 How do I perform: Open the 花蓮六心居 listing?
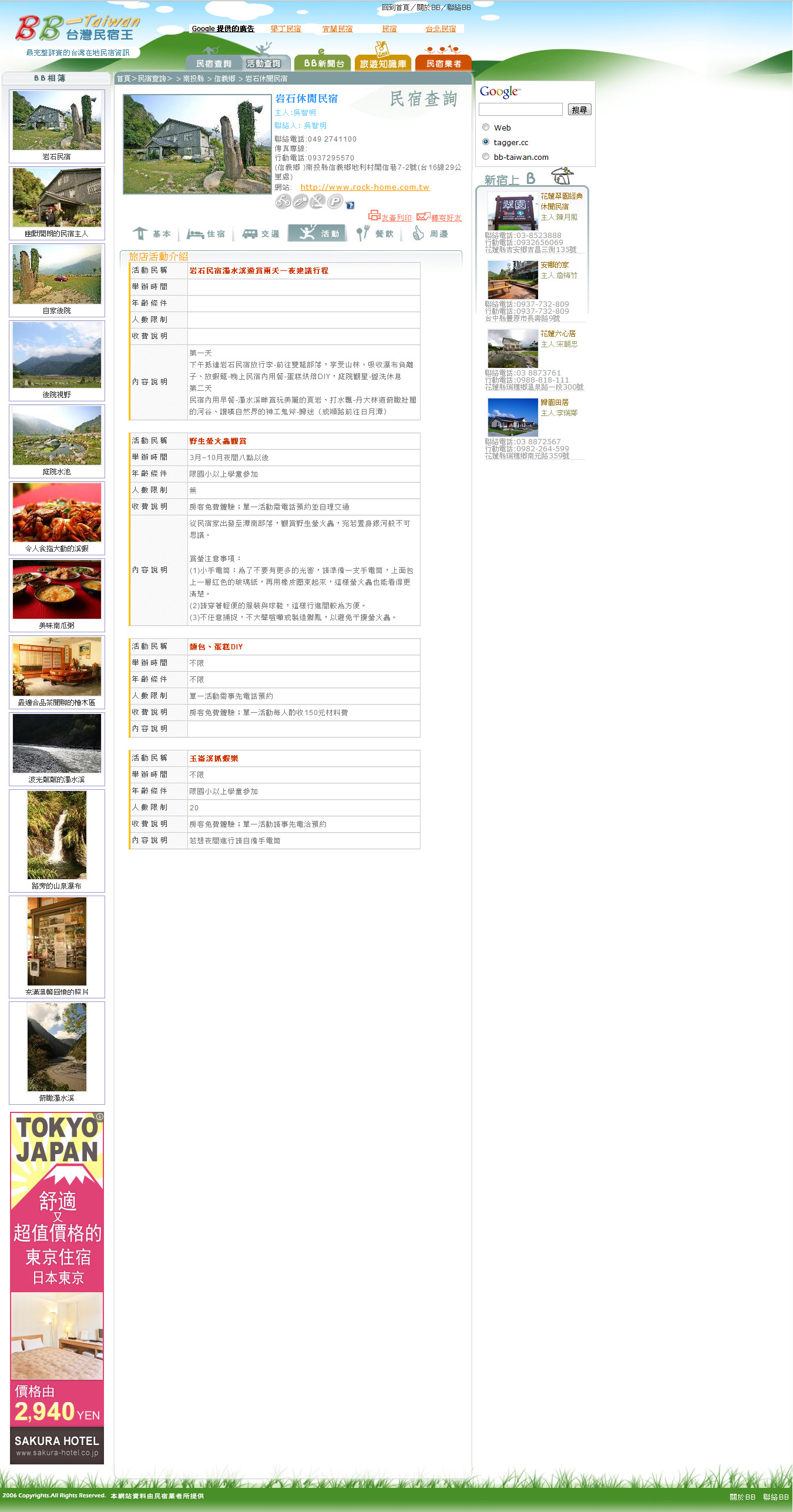point(558,334)
